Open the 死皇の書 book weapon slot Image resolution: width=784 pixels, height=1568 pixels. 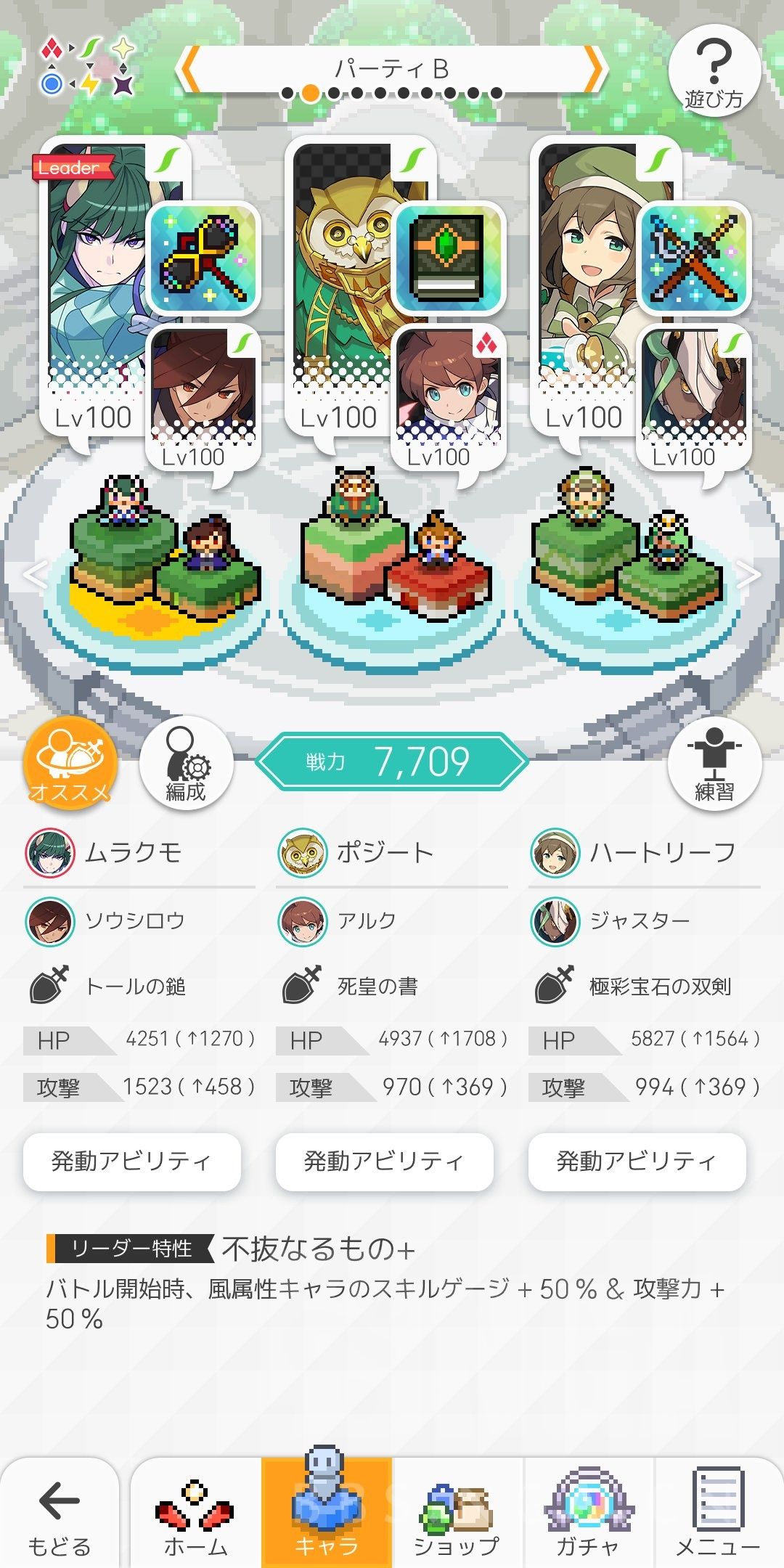[449, 258]
